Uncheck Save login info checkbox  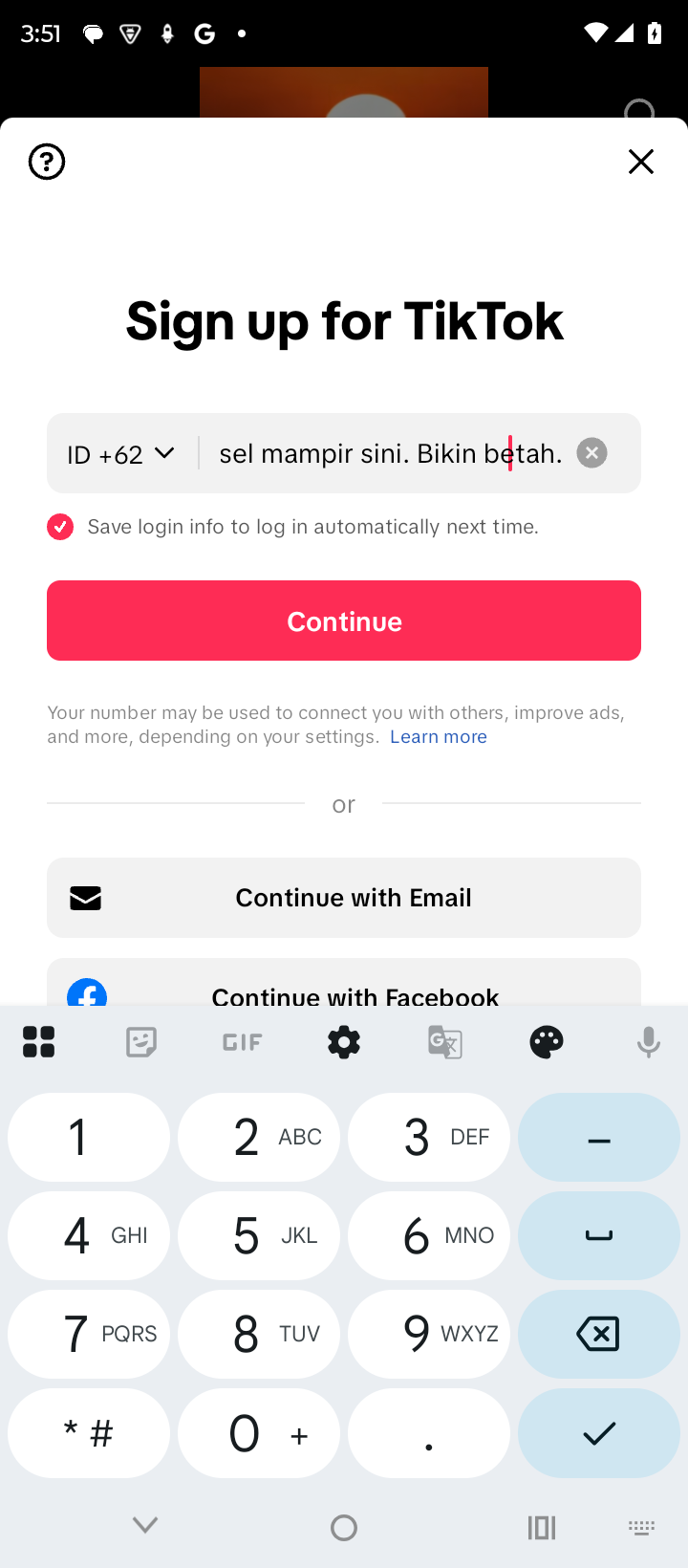(60, 527)
